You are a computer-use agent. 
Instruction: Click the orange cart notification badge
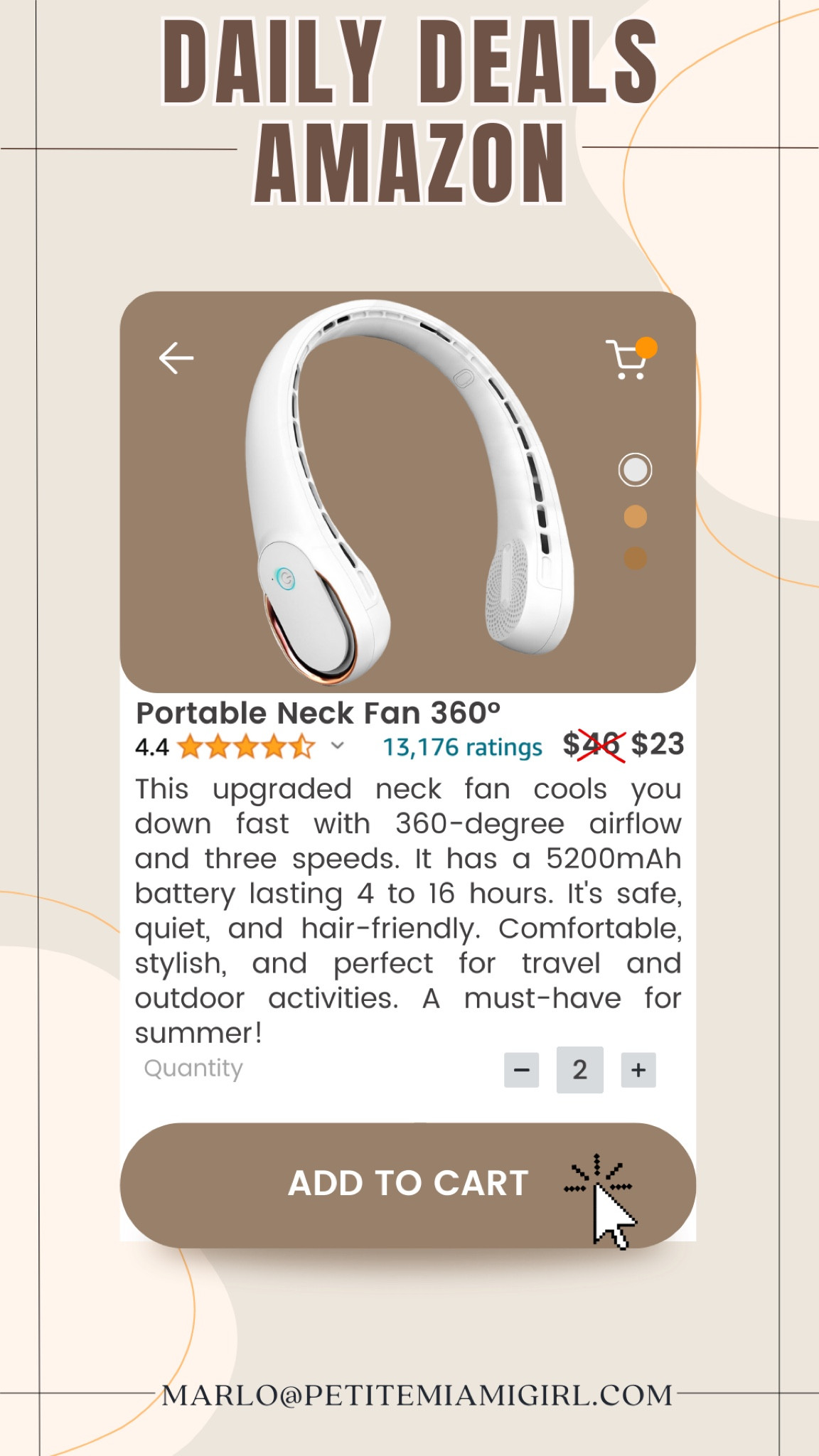[x=646, y=347]
